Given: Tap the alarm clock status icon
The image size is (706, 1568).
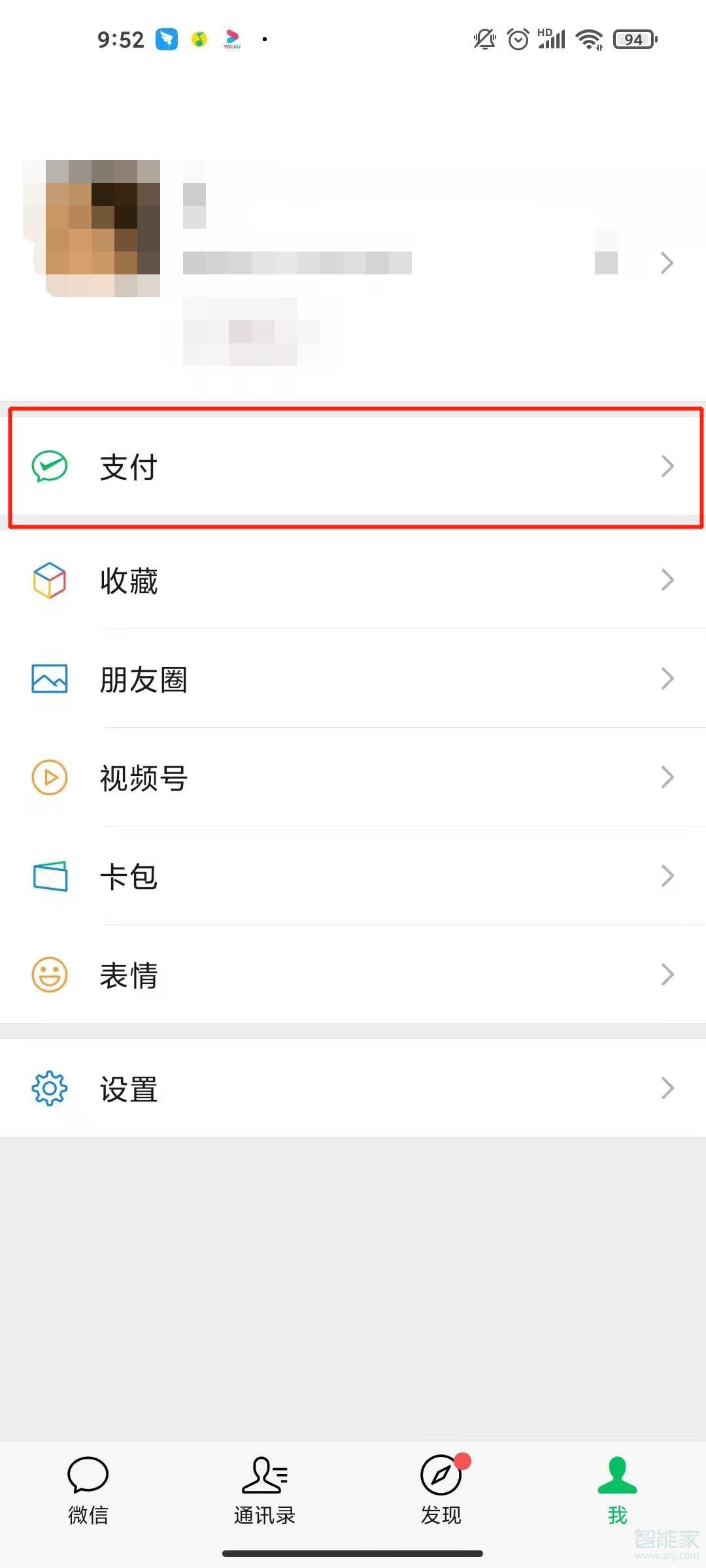Looking at the screenshot, I should 517,39.
